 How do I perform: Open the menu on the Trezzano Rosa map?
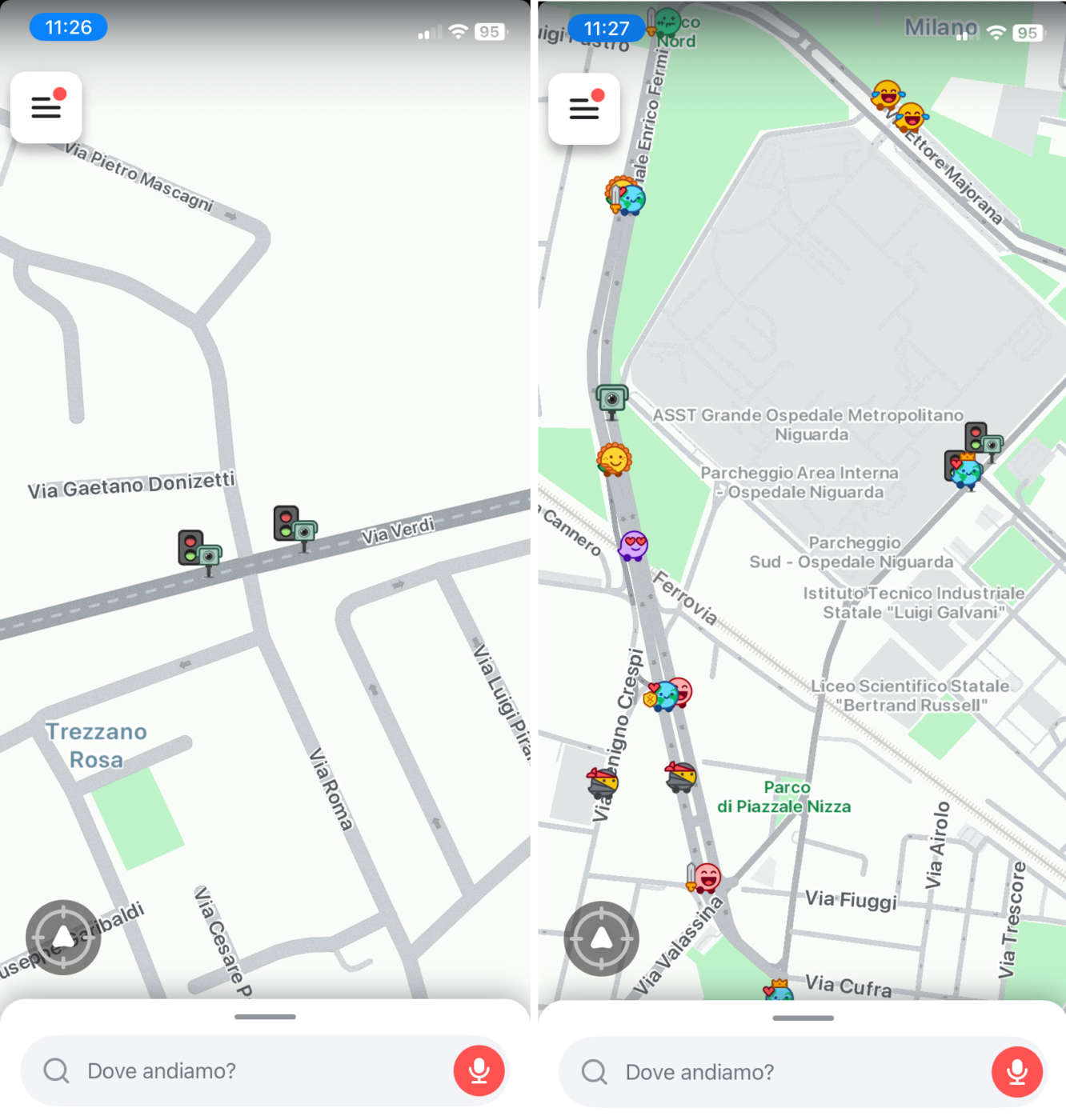tap(46, 107)
